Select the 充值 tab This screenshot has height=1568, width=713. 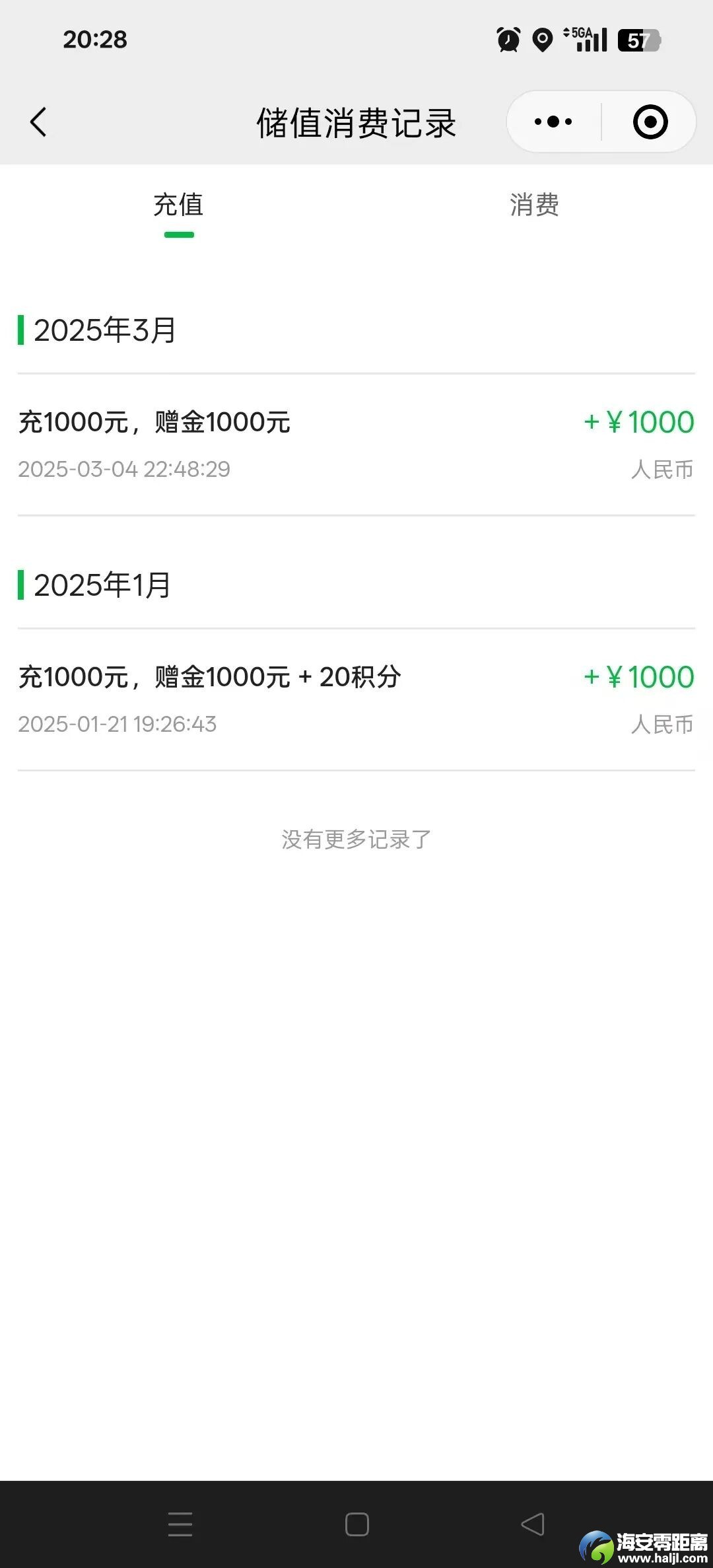tap(178, 205)
